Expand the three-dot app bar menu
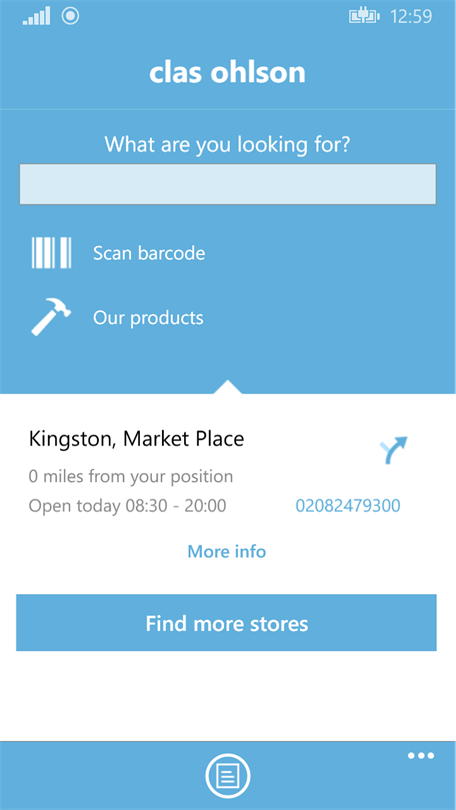This screenshot has height=810, width=456. click(420, 756)
